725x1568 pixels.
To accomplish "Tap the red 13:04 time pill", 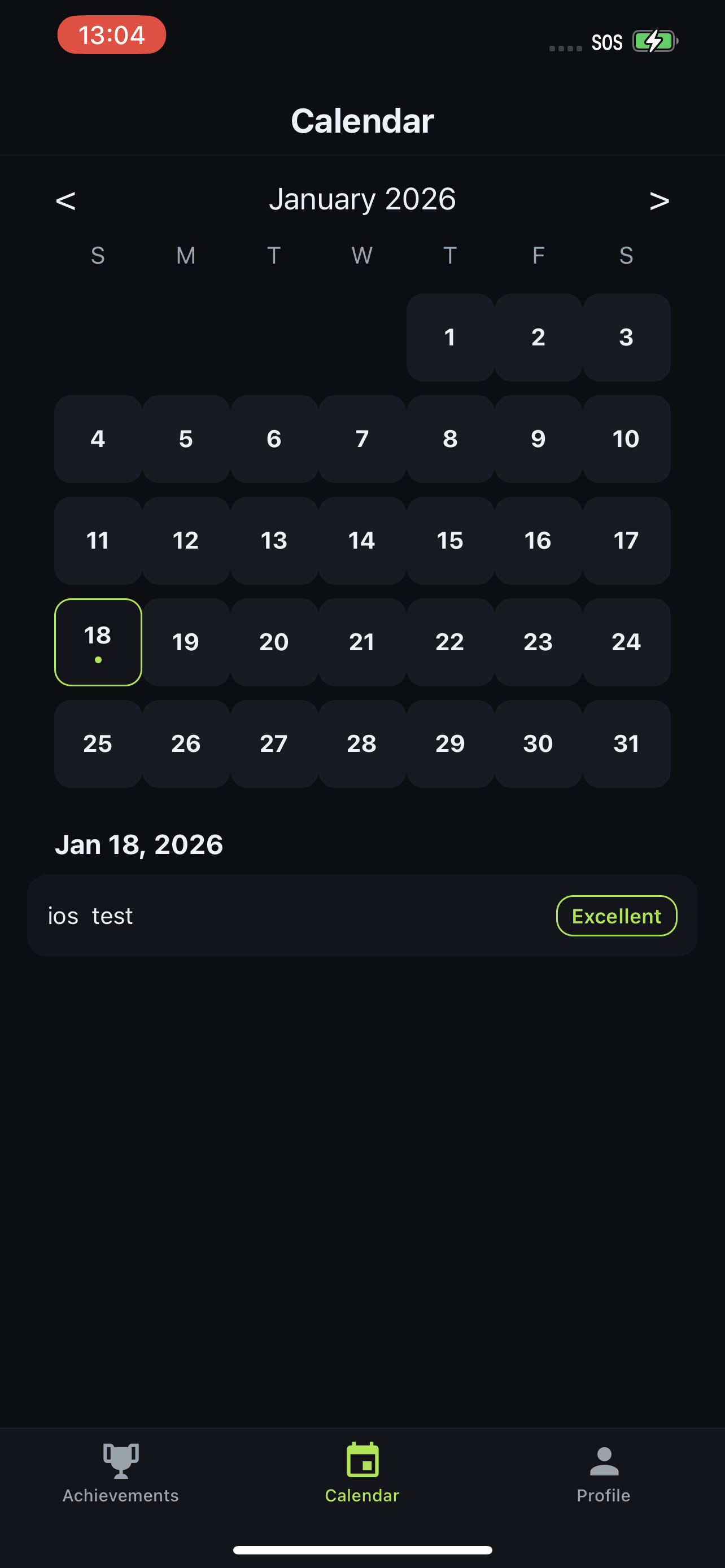I will tap(111, 34).
